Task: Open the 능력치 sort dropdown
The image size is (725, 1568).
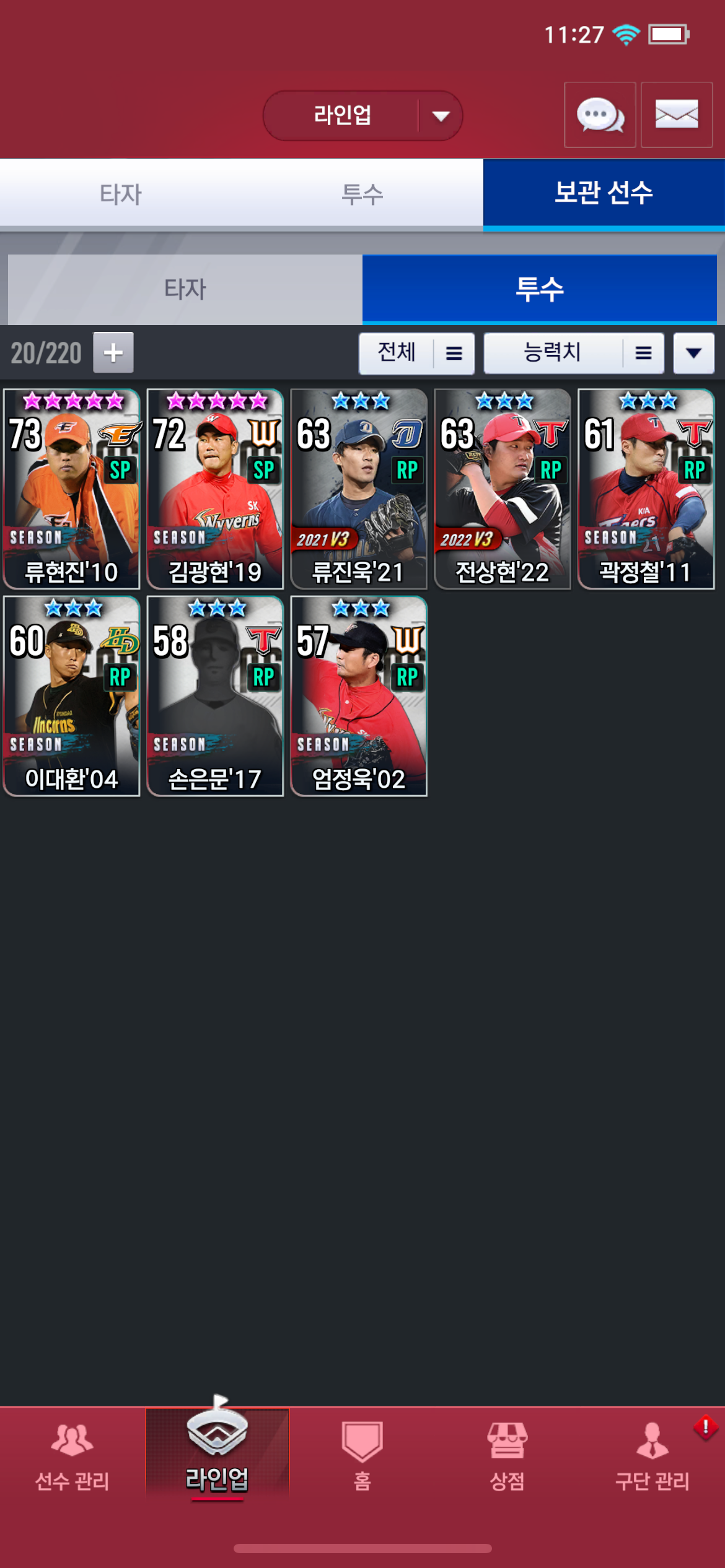Action: (574, 353)
